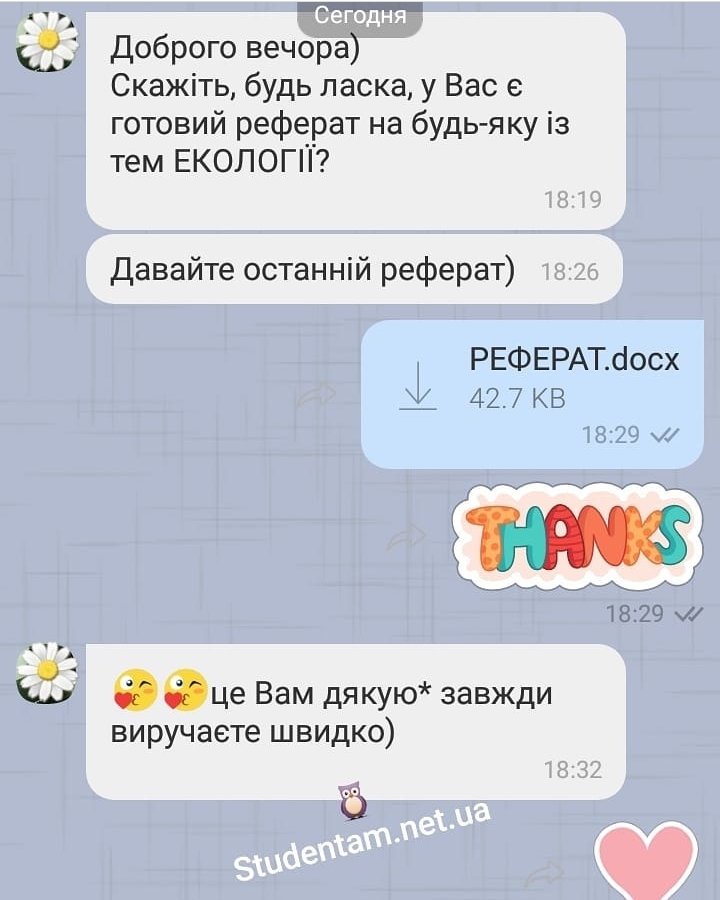
Task: Open daisy avatar beside the 18:32 message
Action: 47,672
